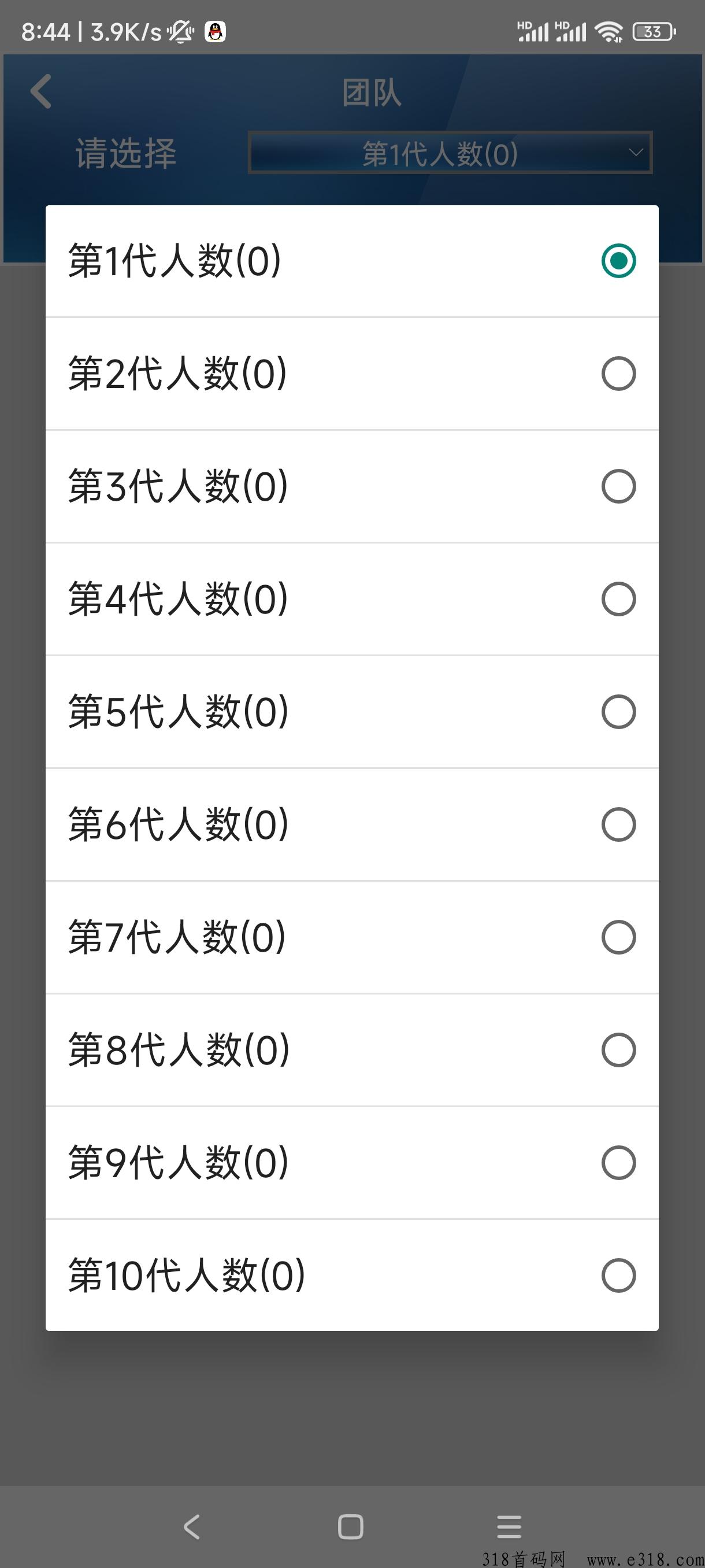Select 第6代人数(0) in the dialog
This screenshot has height=1568, width=705.
coord(351,824)
